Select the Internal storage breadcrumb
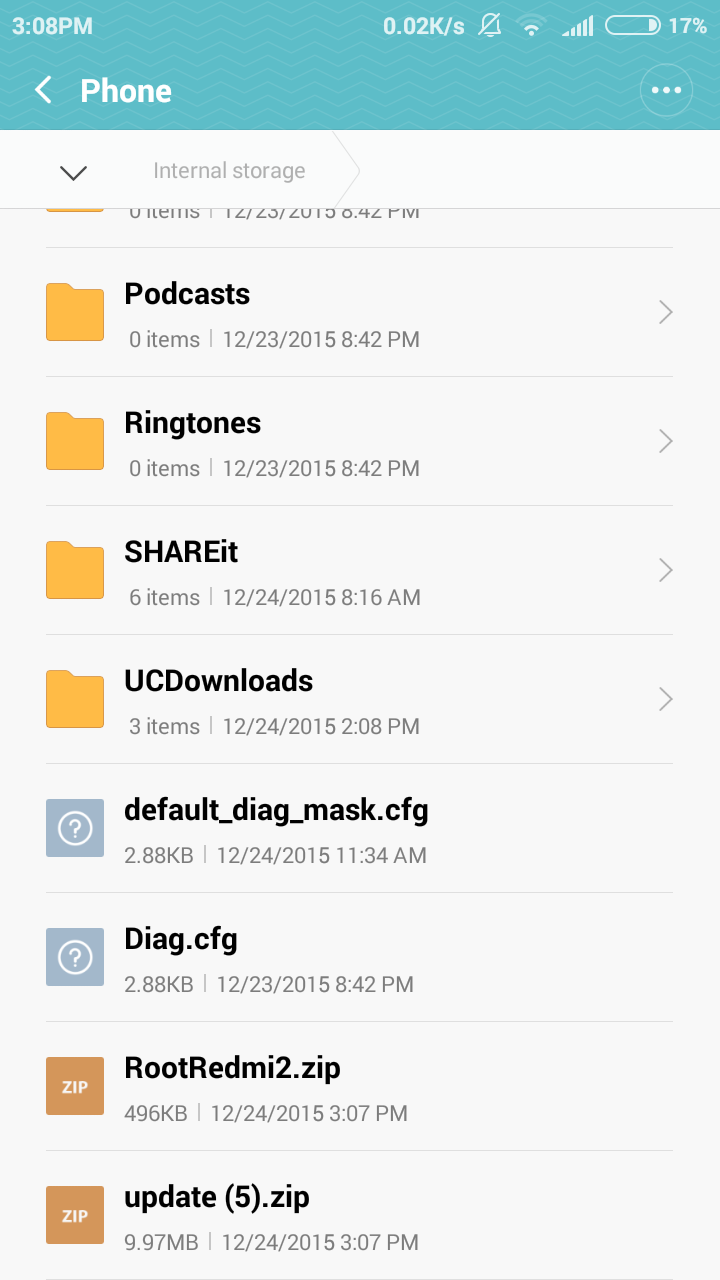 (229, 171)
